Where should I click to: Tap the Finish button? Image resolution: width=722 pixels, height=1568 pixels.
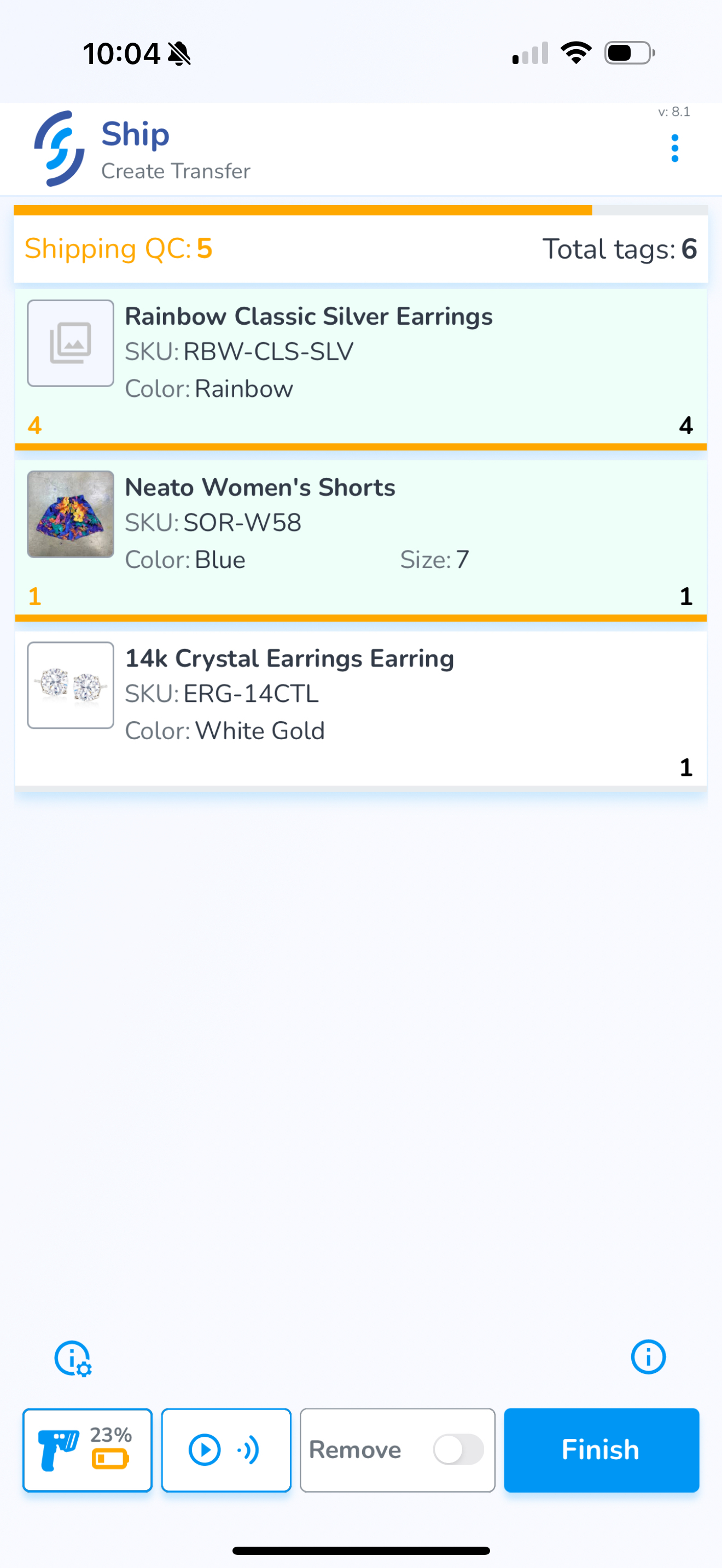602,1450
